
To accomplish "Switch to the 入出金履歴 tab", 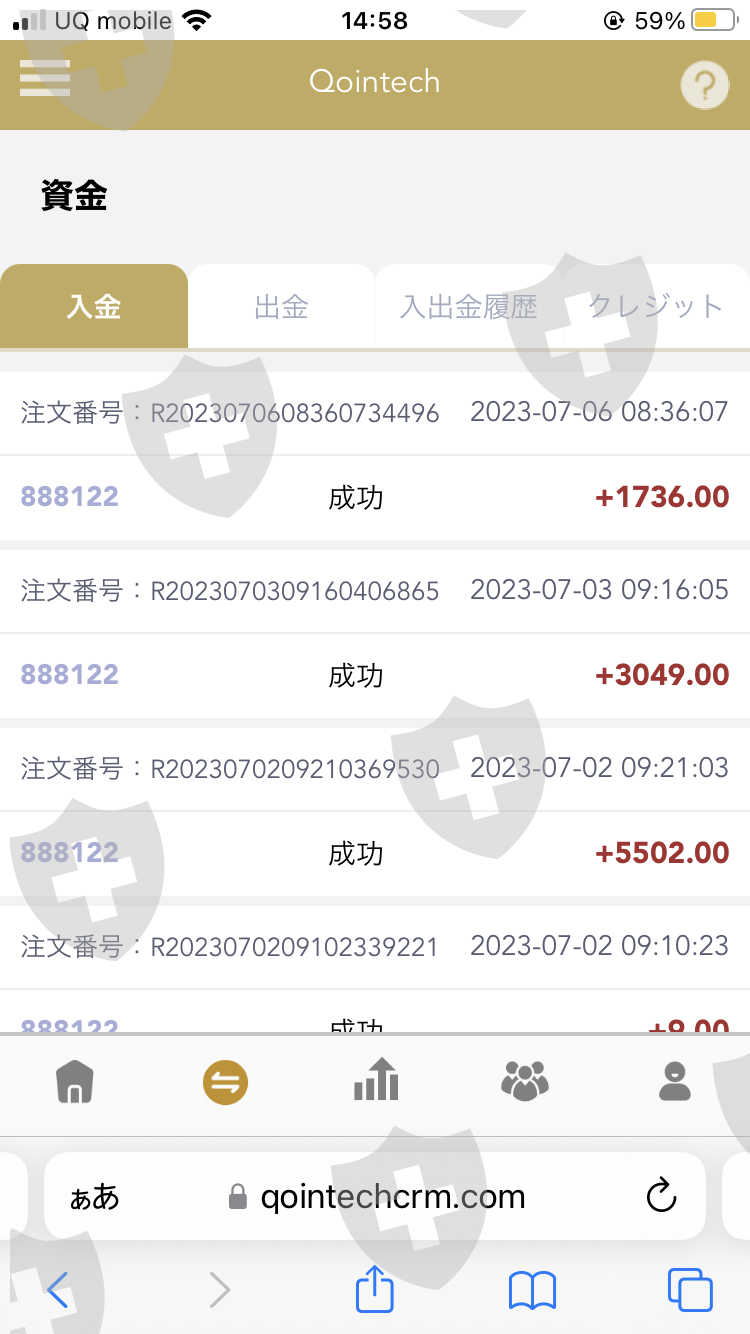I will pyautogui.click(x=468, y=306).
